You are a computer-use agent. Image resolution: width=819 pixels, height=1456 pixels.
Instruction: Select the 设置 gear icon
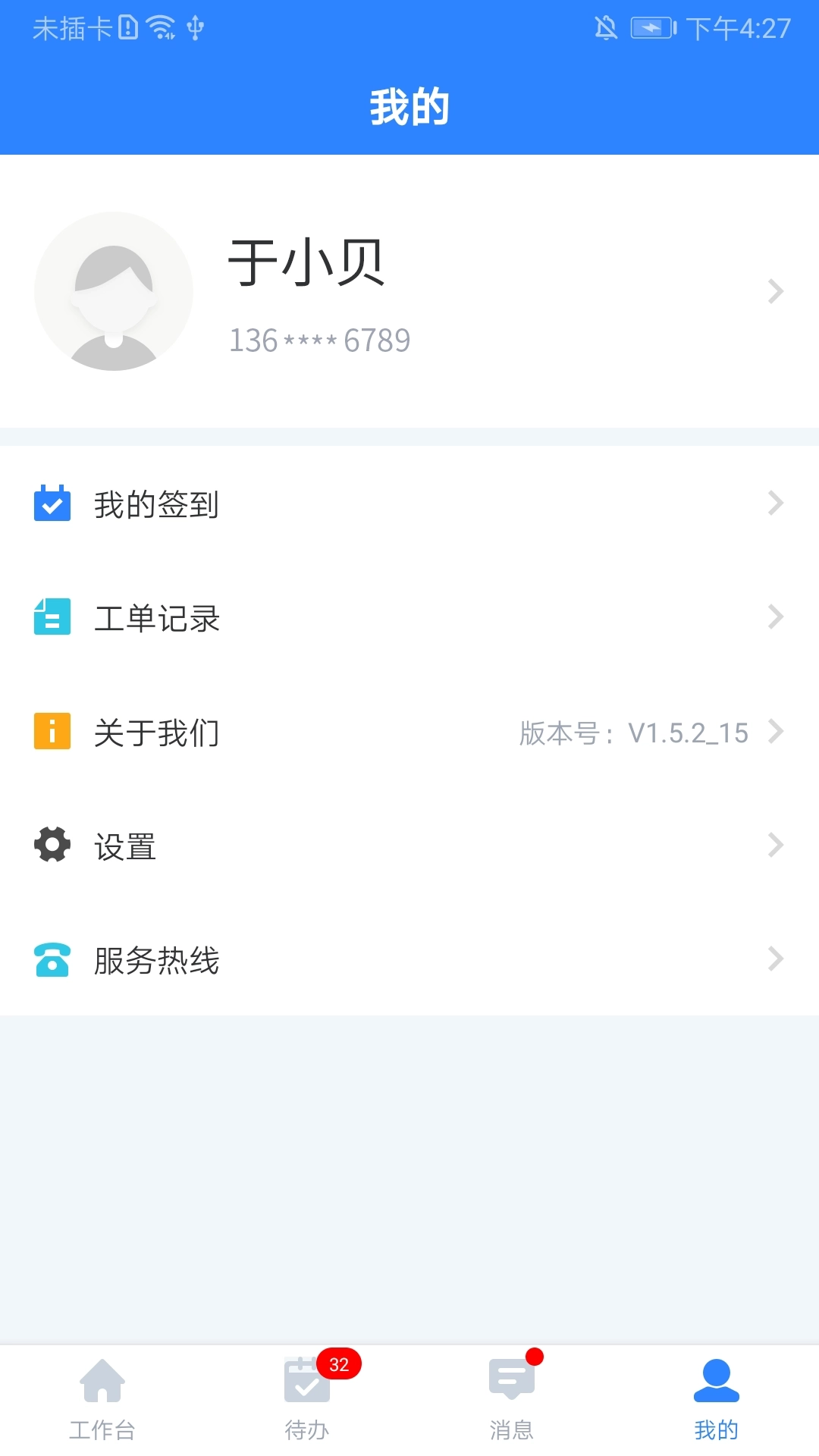pos(50,844)
